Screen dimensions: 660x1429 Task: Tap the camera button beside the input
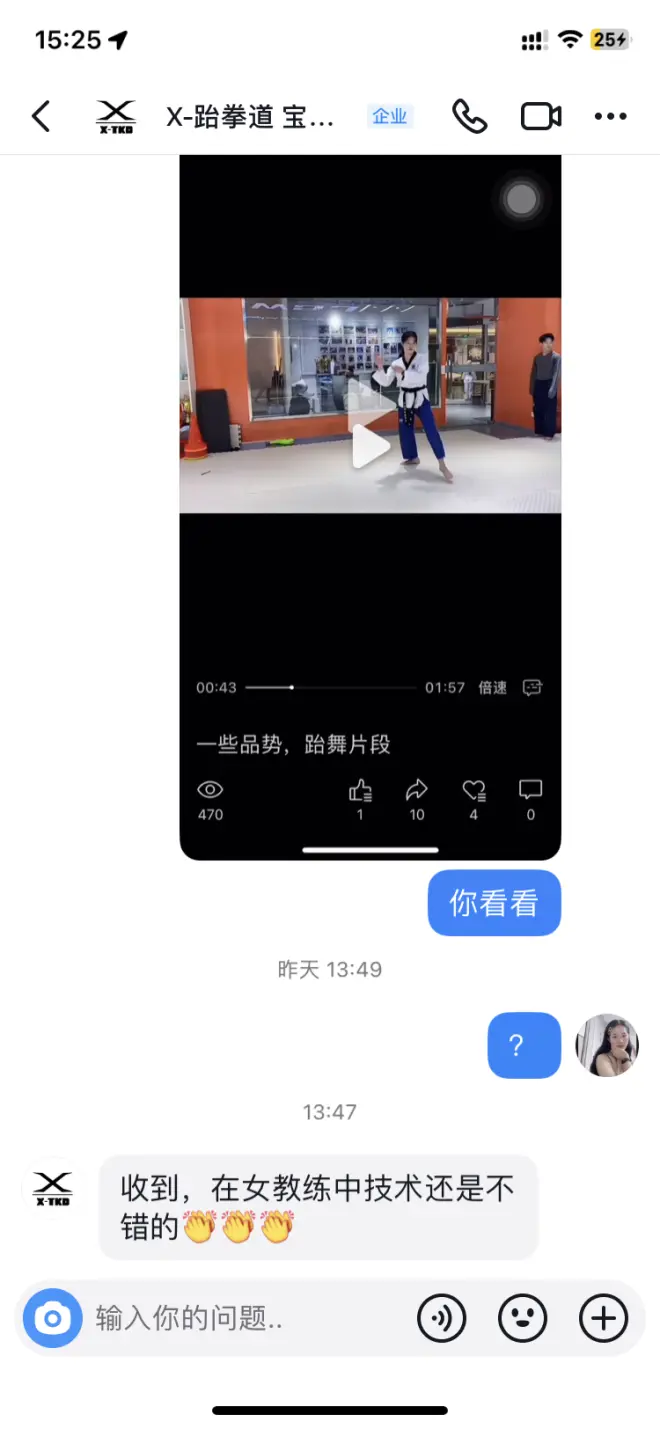[x=52, y=1319]
